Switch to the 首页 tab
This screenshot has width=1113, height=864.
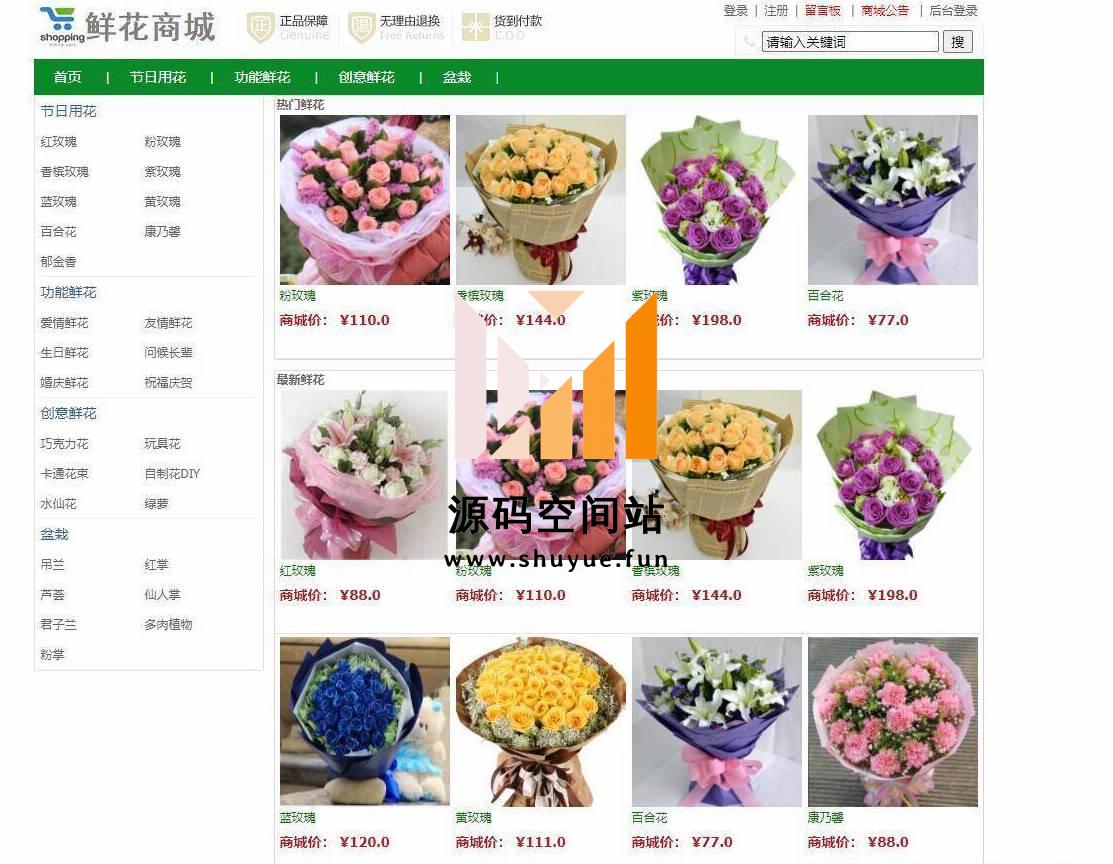68,77
